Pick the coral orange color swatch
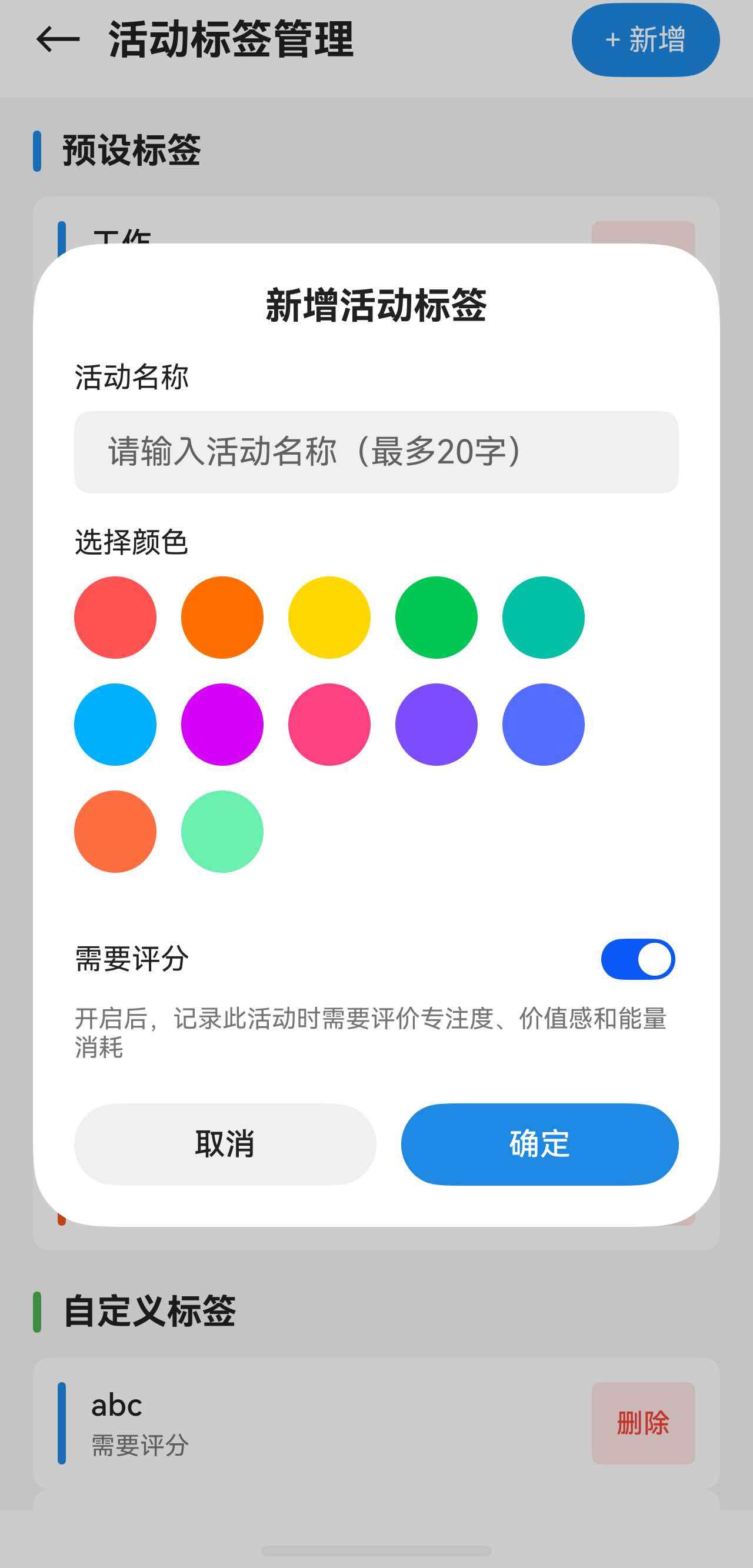 click(115, 832)
